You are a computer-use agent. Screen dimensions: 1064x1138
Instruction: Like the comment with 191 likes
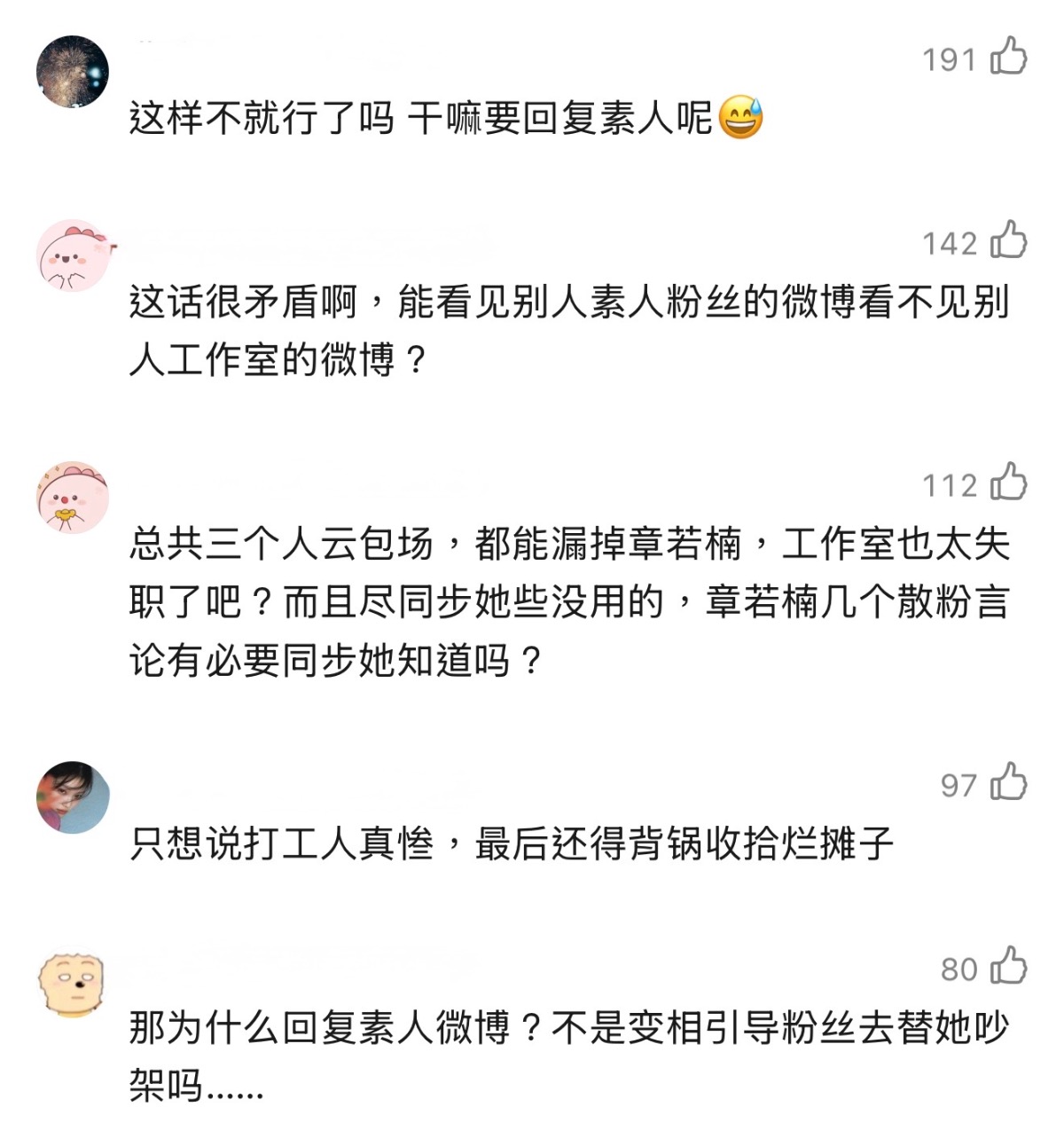point(1008,56)
